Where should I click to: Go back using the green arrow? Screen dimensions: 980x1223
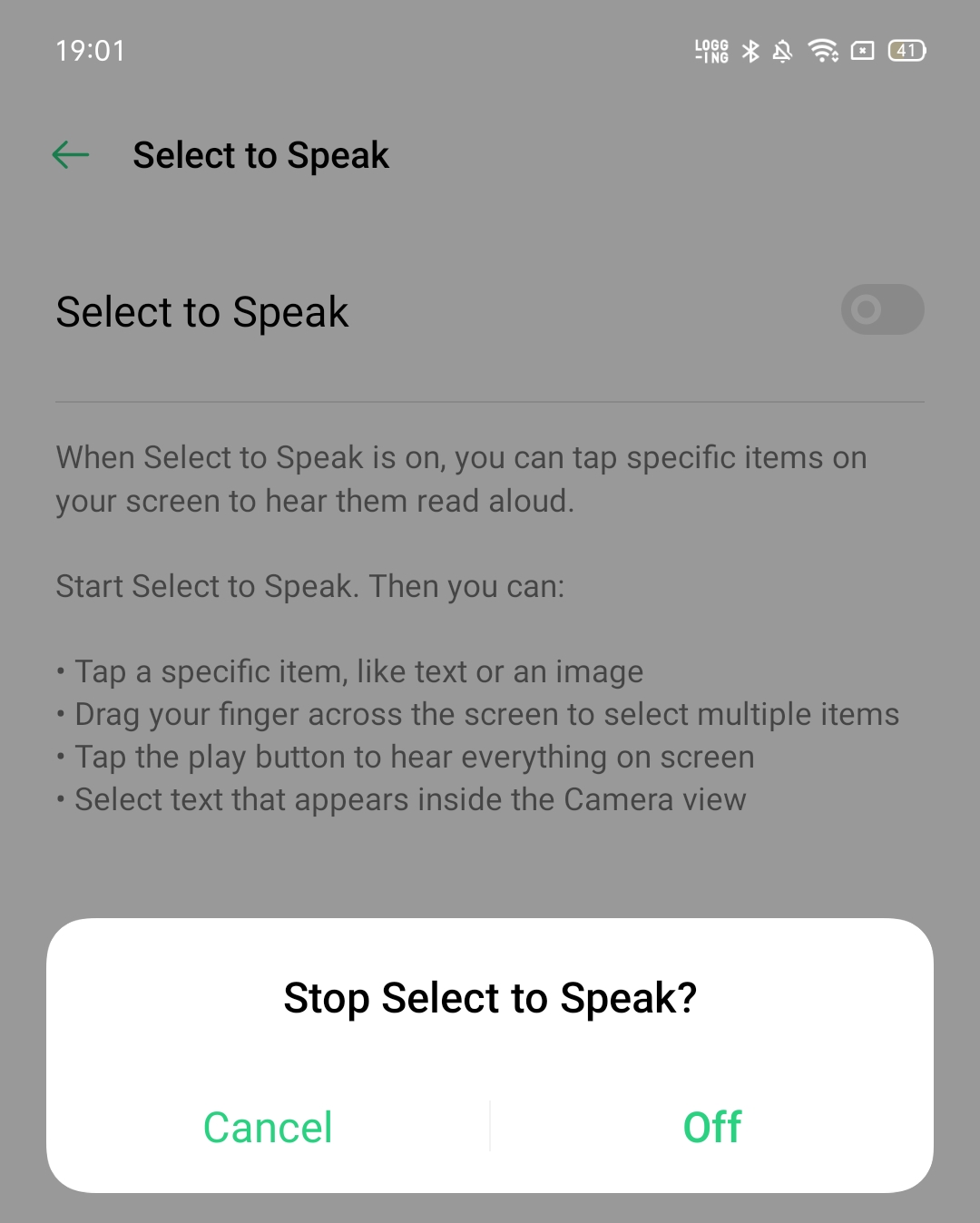click(x=71, y=155)
